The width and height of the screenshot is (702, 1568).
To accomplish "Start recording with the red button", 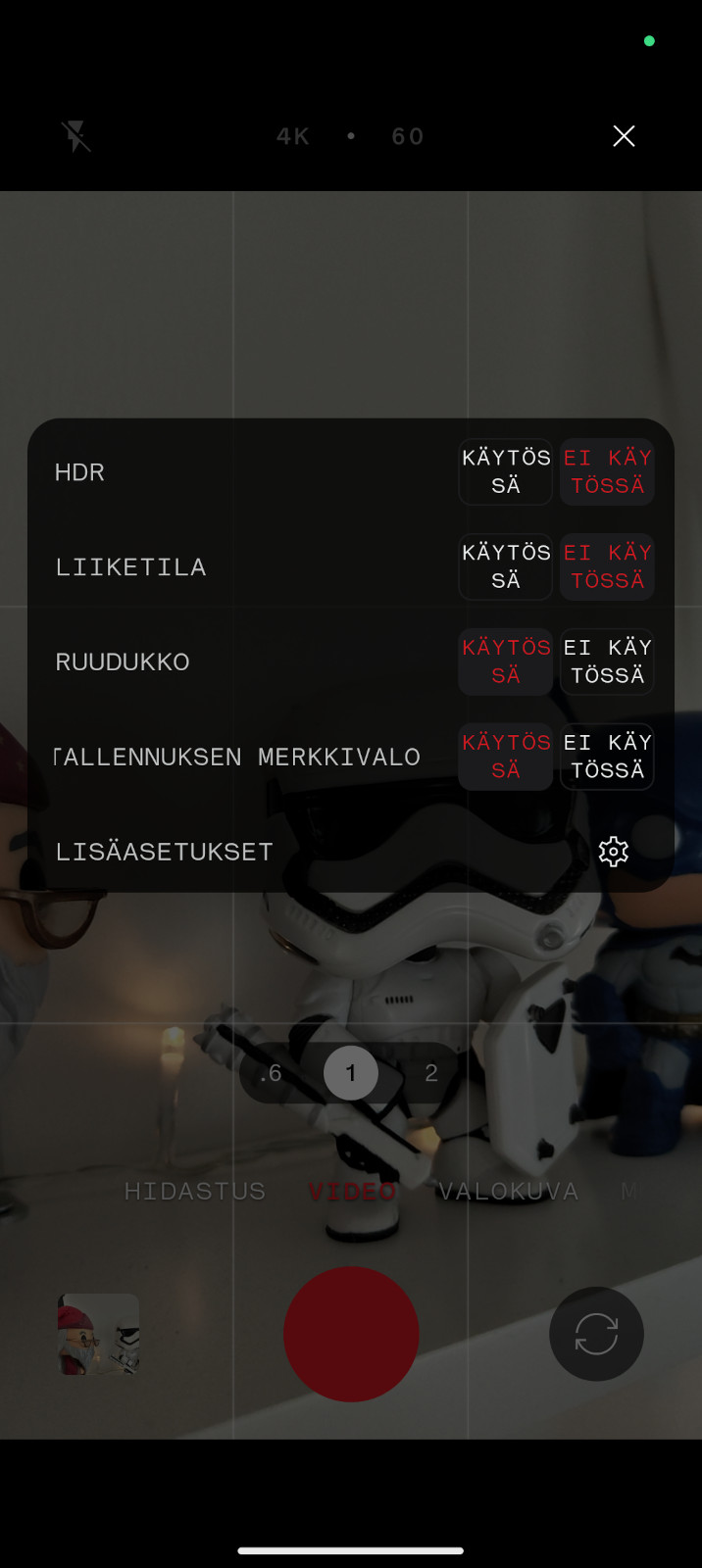I will (x=351, y=1334).
